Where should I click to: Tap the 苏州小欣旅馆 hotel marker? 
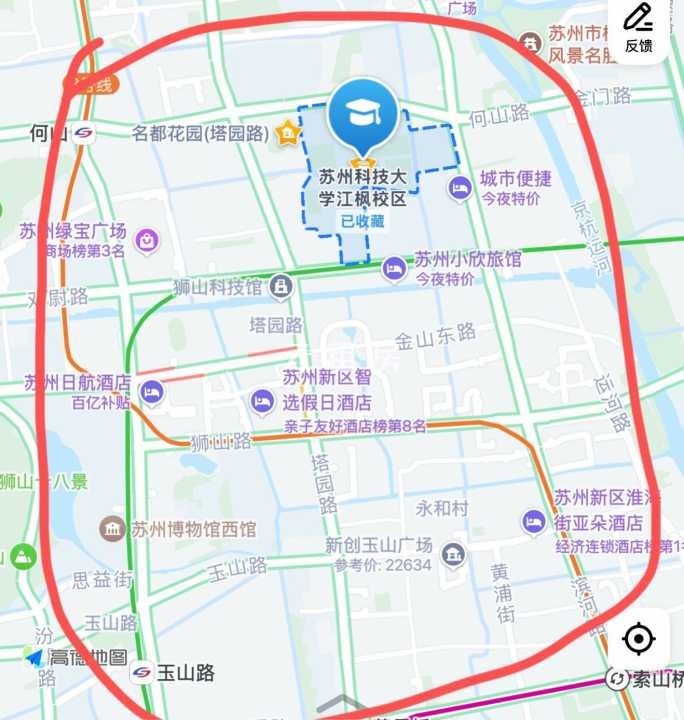point(395,267)
